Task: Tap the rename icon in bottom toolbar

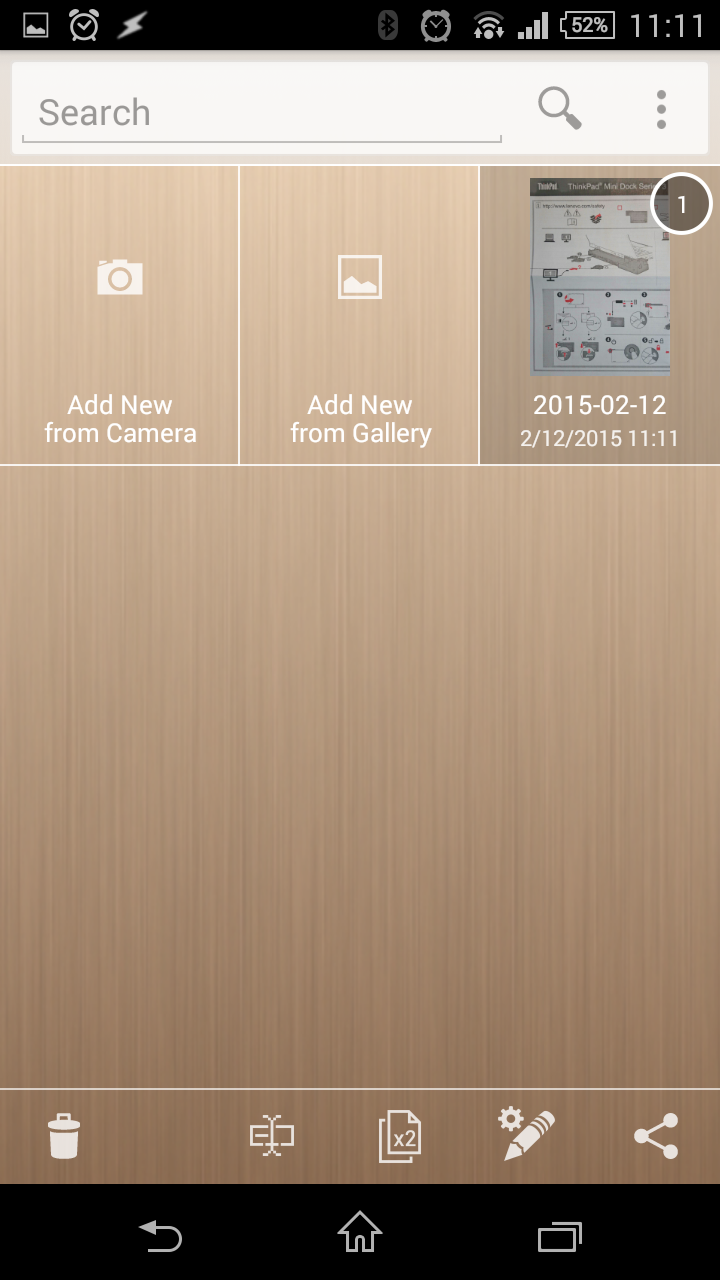Action: tap(272, 1136)
